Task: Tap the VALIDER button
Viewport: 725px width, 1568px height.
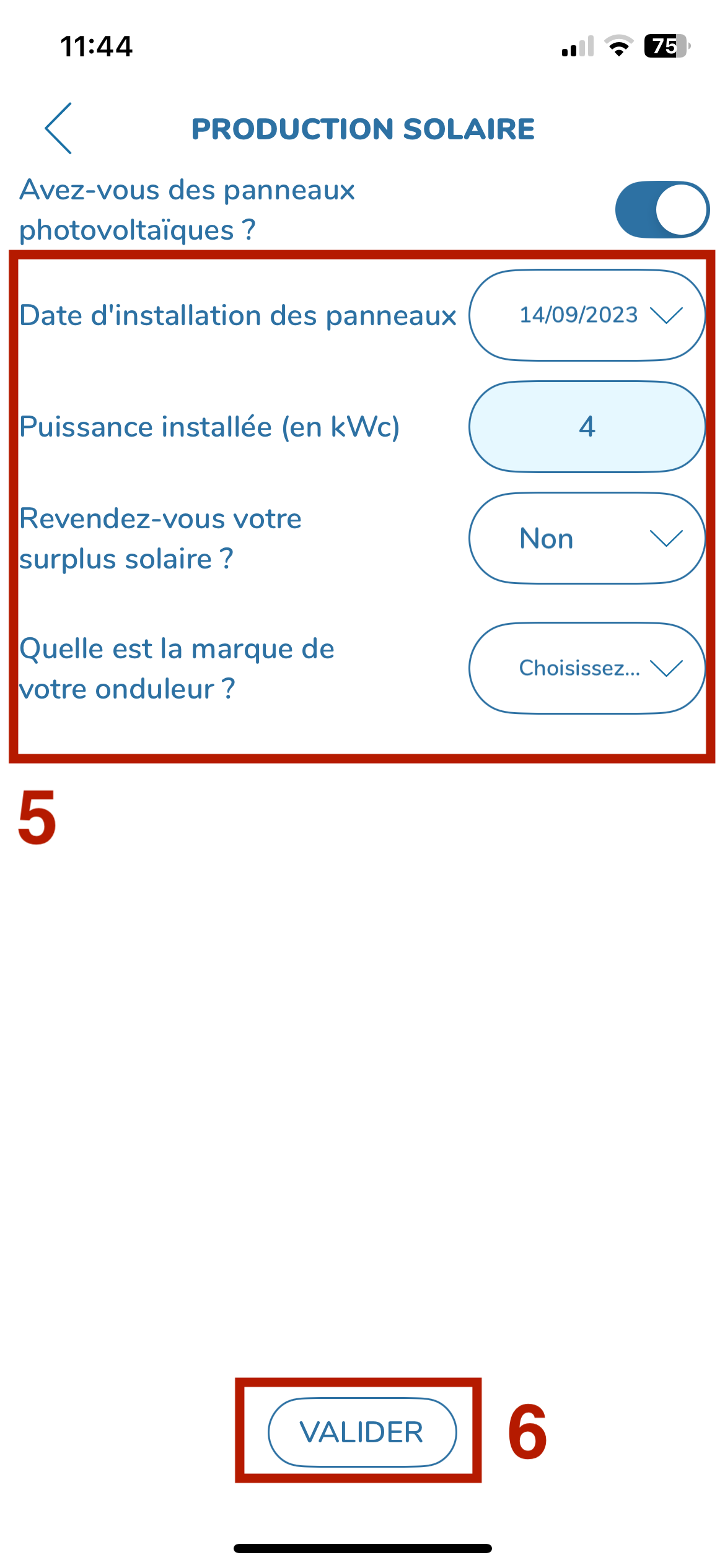Action: 362,1432
